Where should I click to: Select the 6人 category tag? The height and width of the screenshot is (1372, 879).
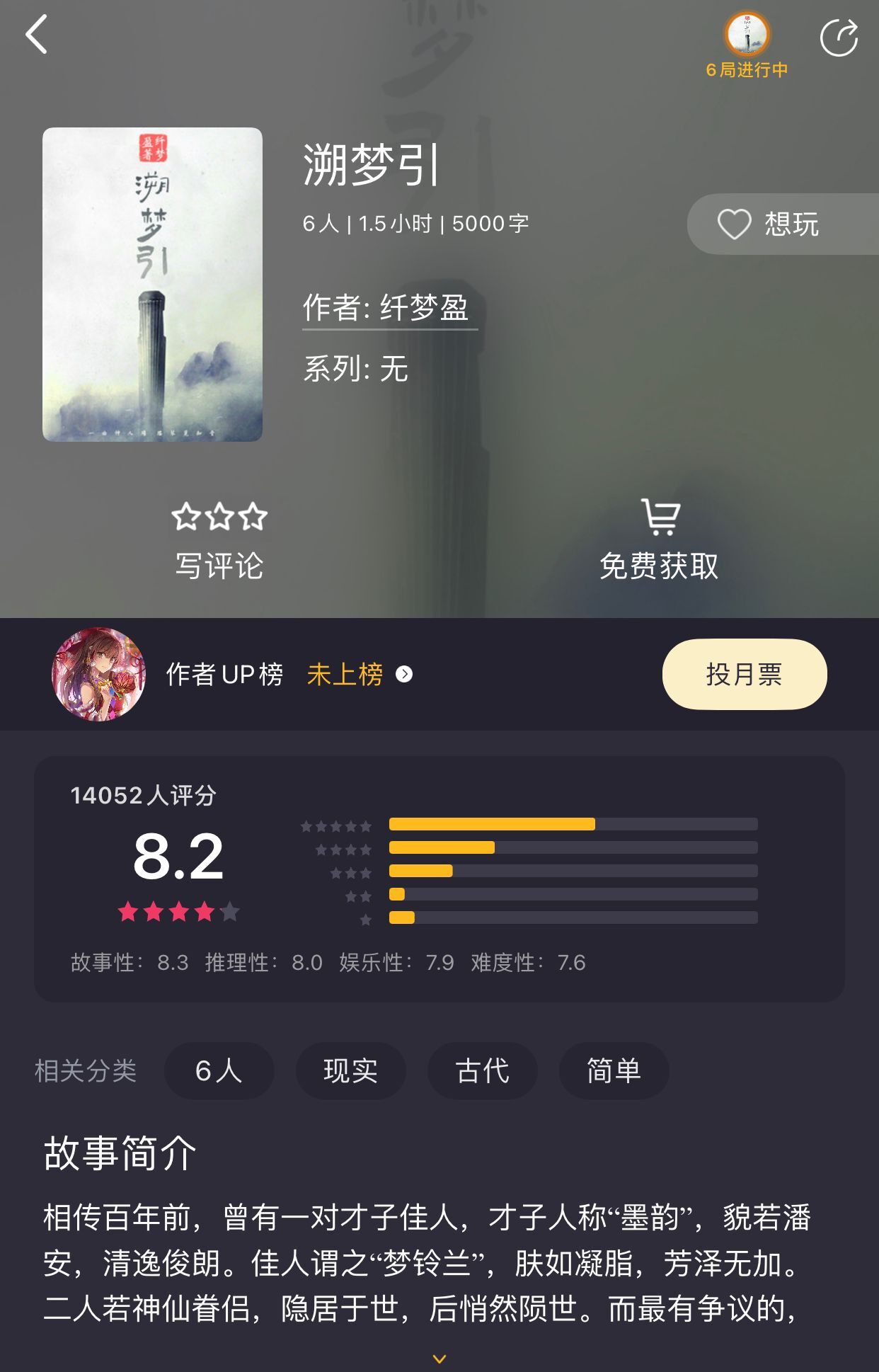pos(219,1071)
